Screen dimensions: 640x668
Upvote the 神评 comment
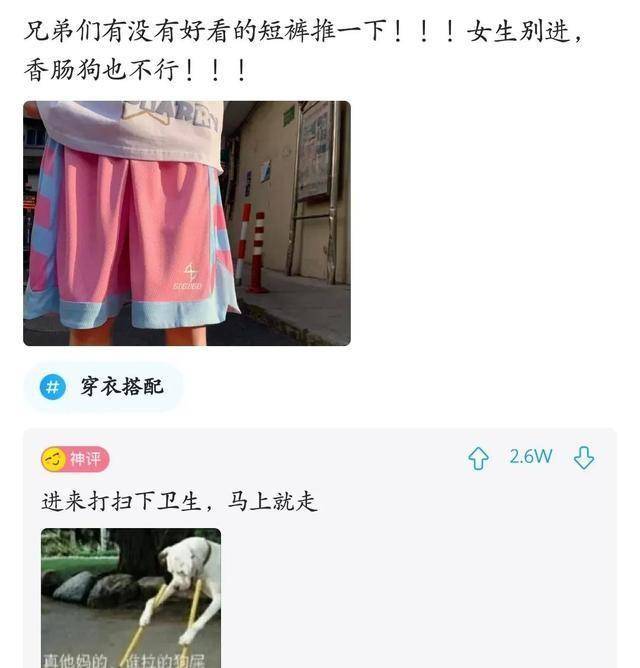coord(479,458)
